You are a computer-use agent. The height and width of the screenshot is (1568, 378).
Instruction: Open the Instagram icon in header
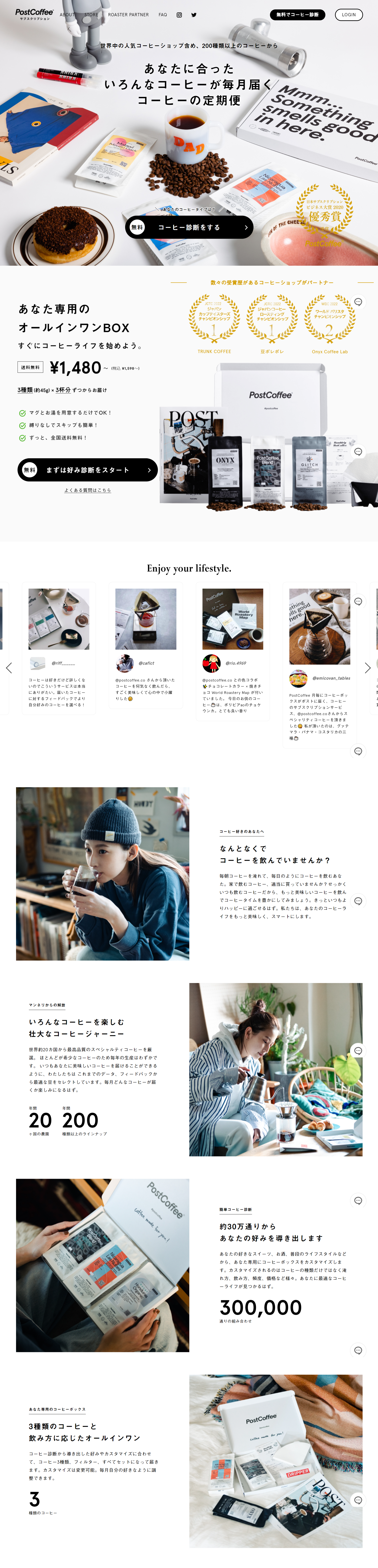pos(179,15)
